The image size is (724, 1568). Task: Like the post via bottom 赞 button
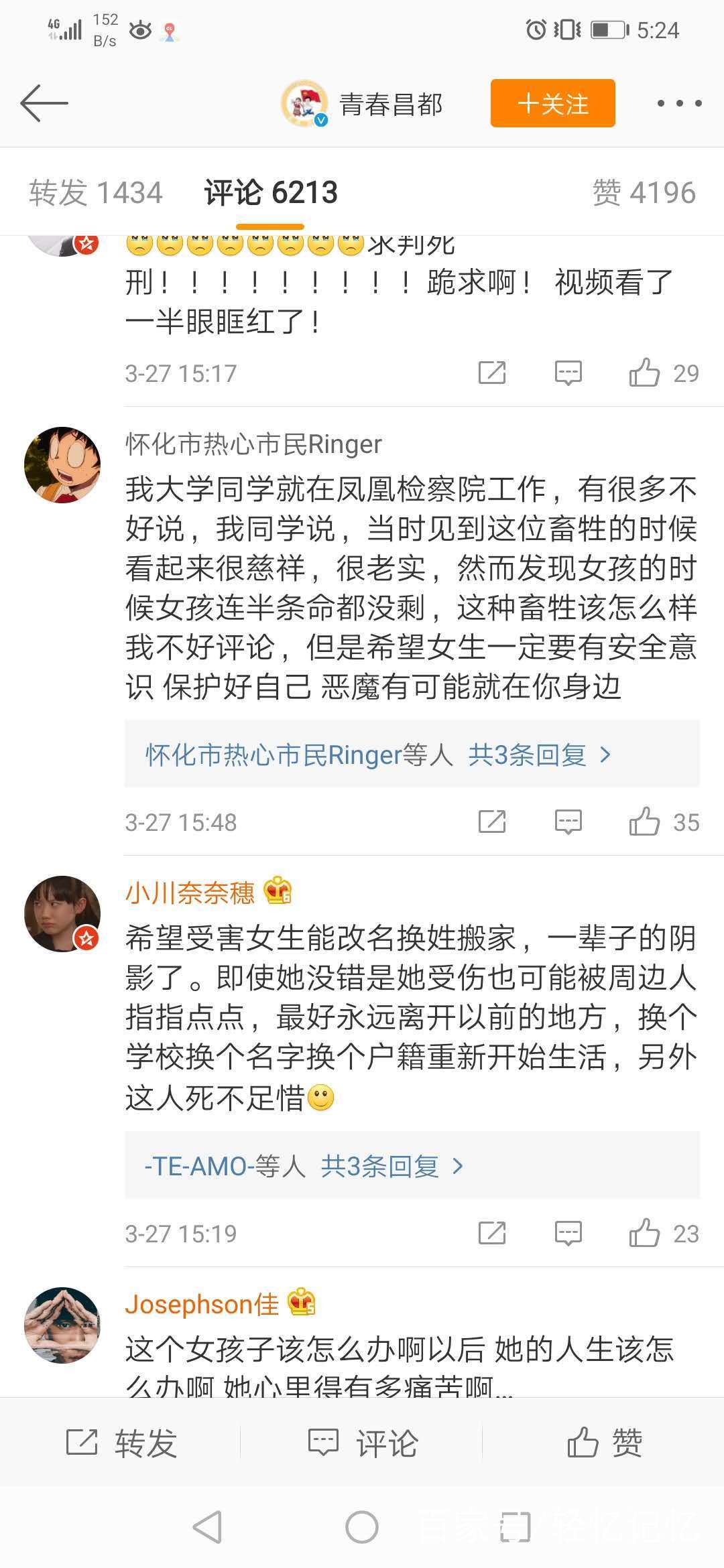[603, 1442]
